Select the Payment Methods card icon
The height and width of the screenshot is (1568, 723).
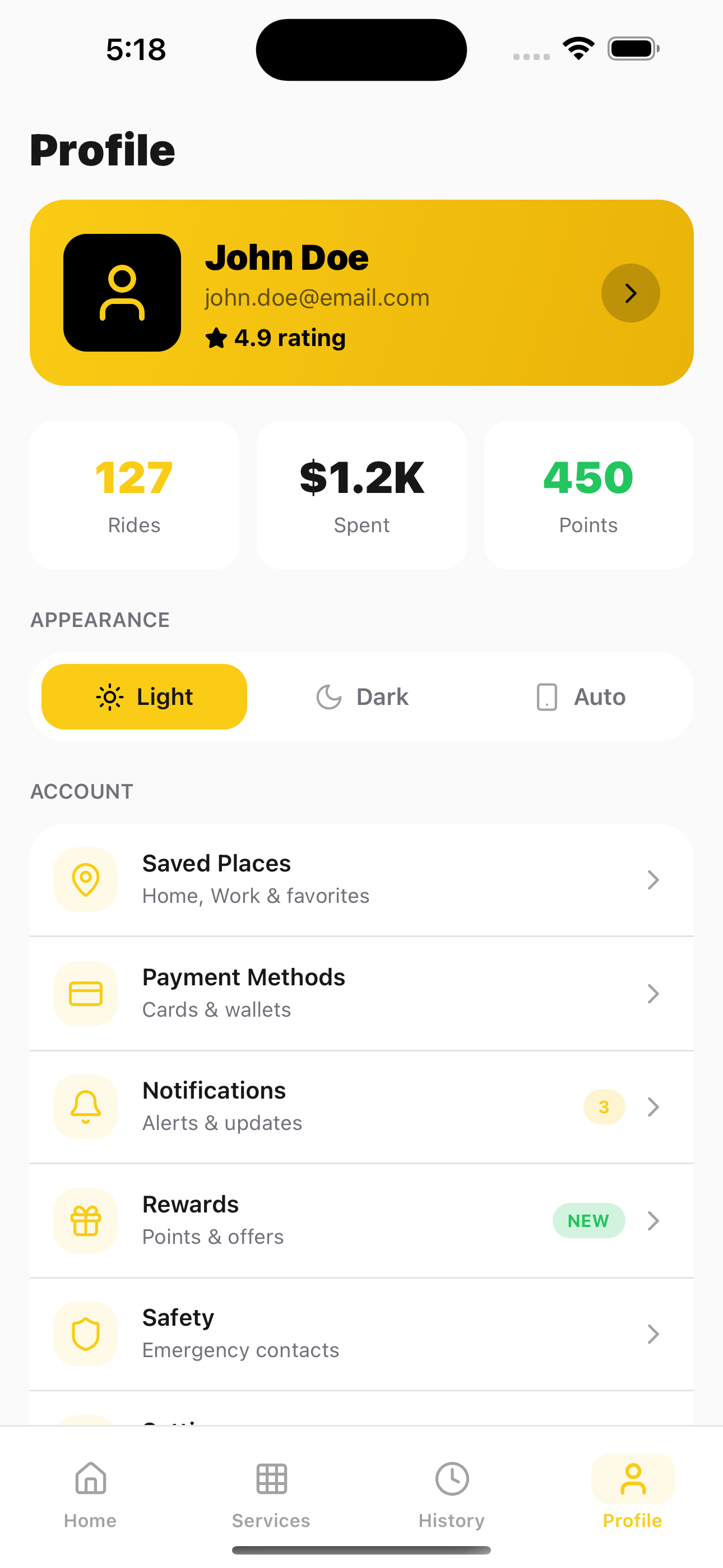point(85,993)
